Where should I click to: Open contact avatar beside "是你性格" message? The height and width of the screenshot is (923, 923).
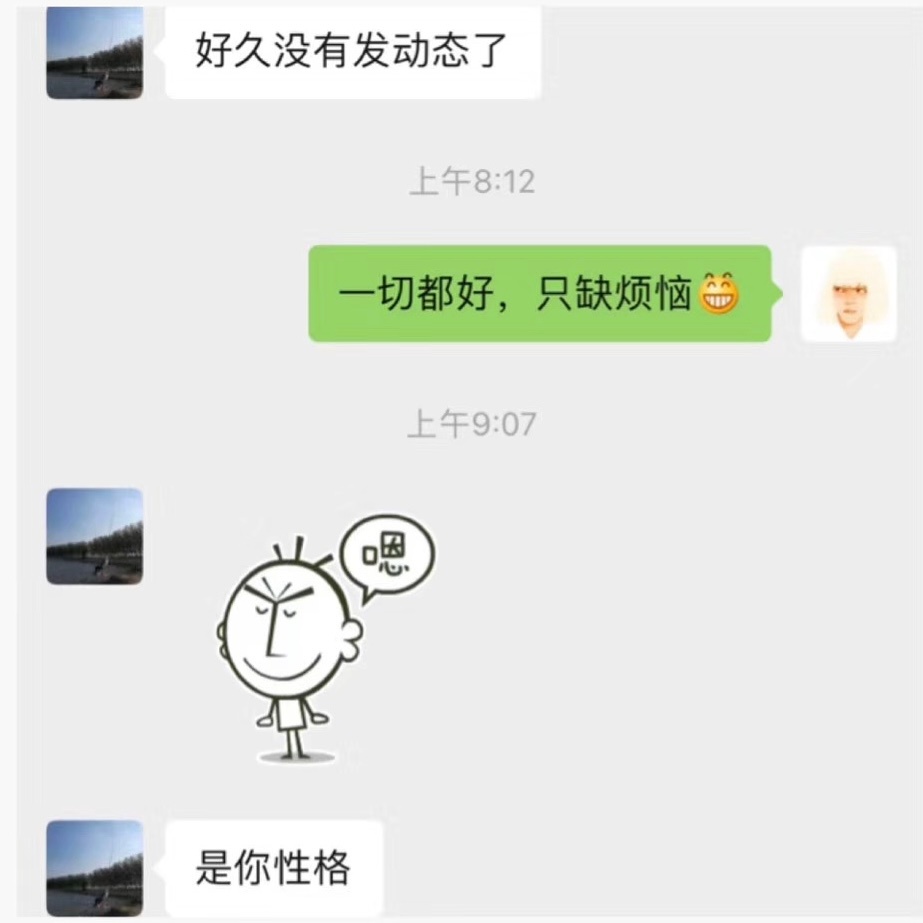coord(95,867)
